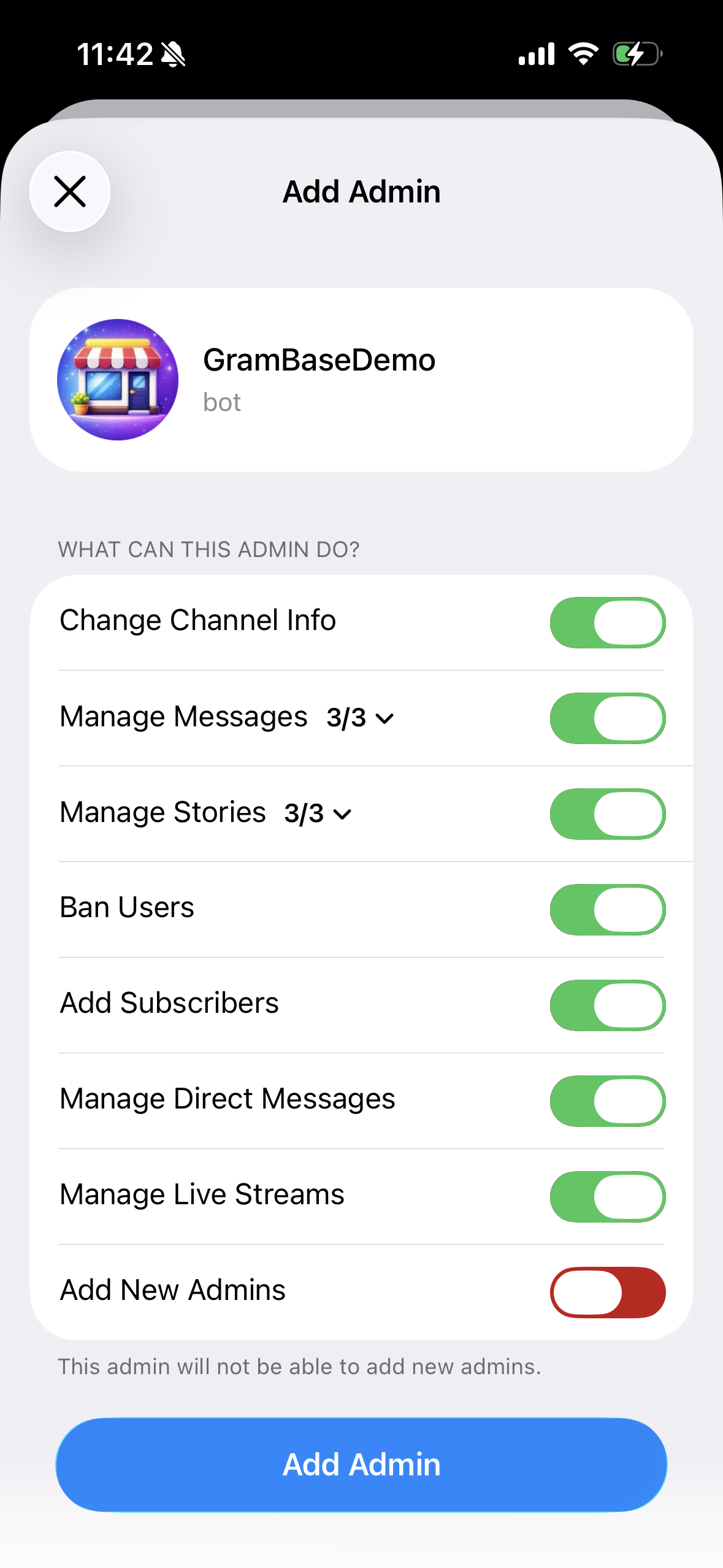Tap the charging battery icon

coord(635,54)
